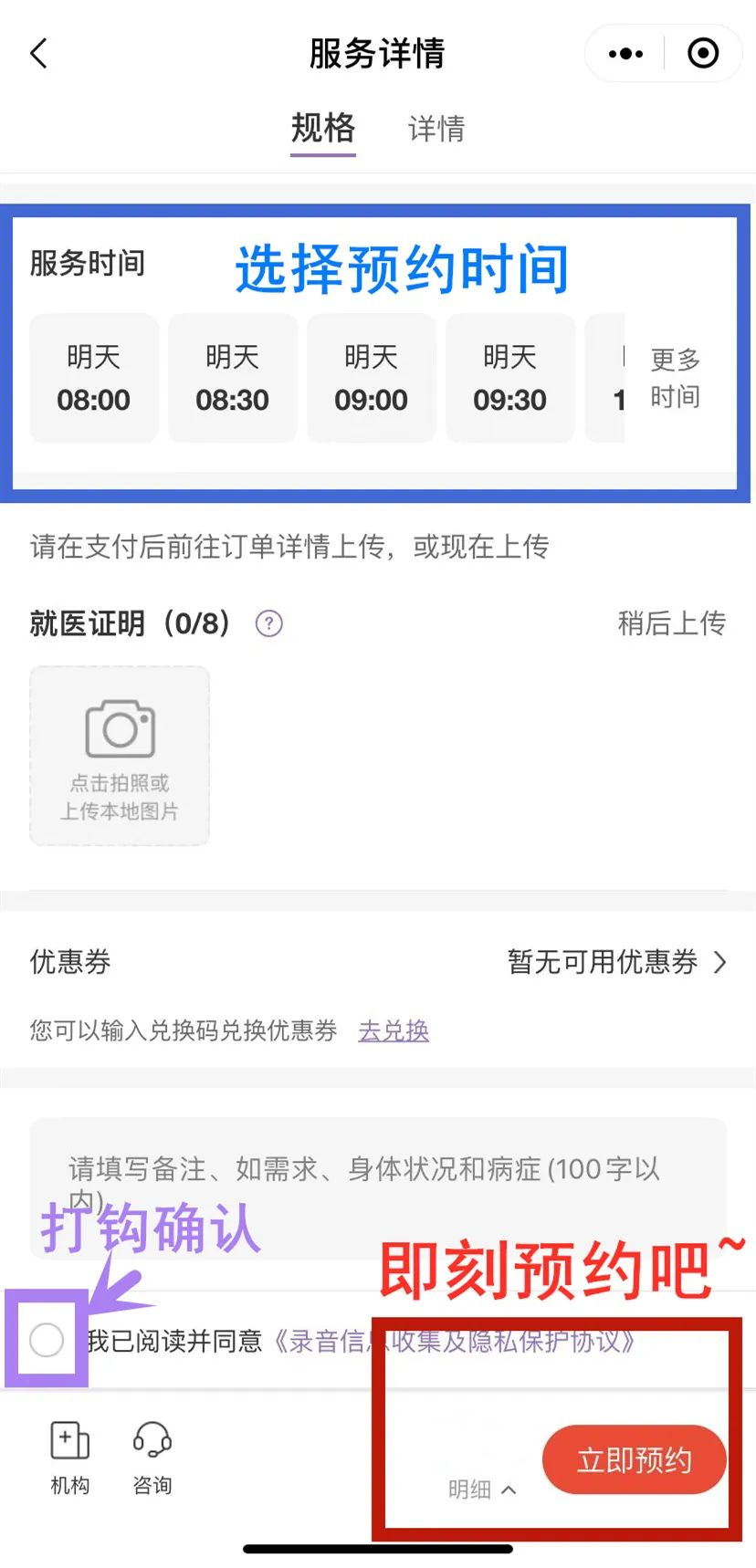Tap 立即预约 to book now
Screen dimensions: 756x1568
pos(634,1459)
